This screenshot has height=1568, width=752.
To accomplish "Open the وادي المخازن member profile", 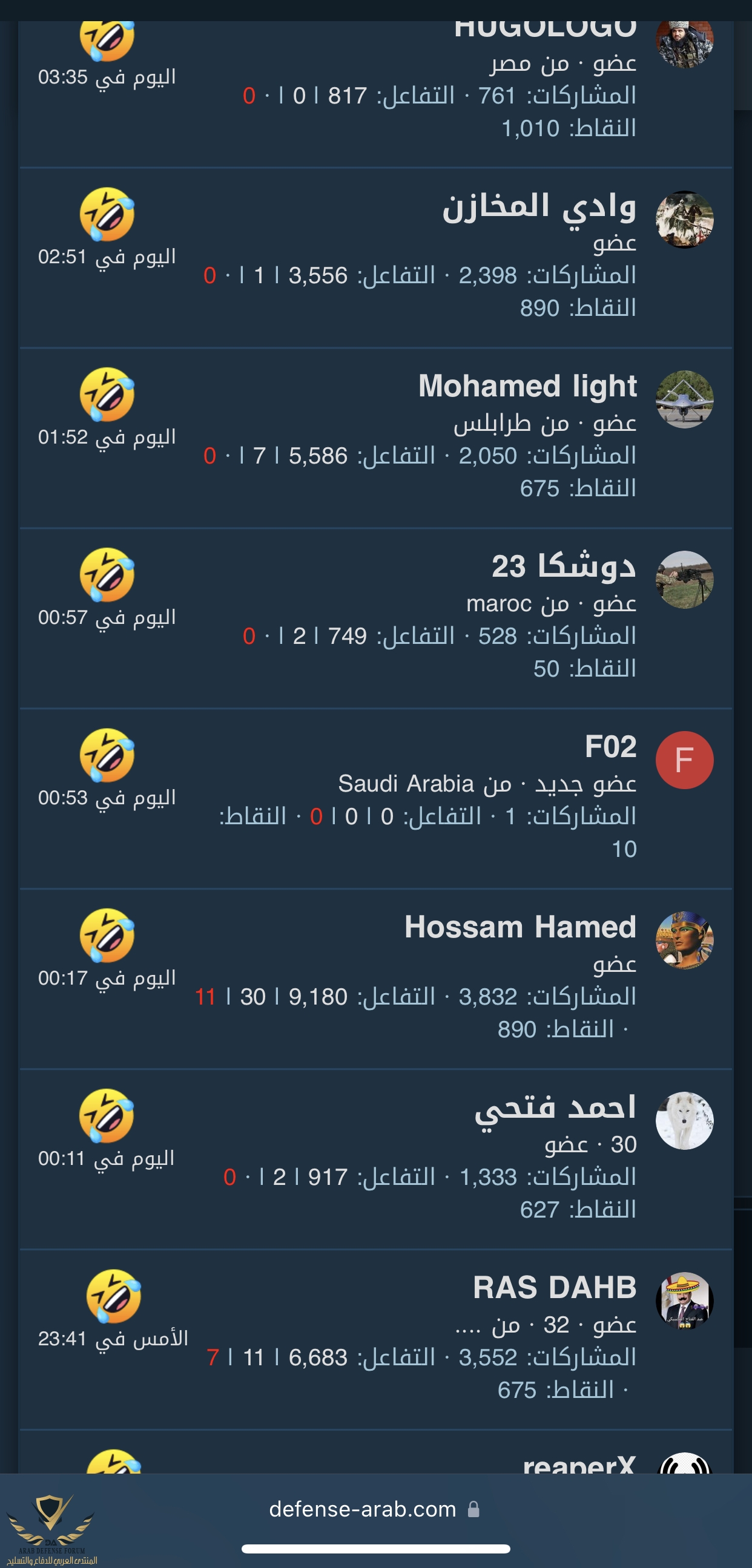I will (x=539, y=207).
